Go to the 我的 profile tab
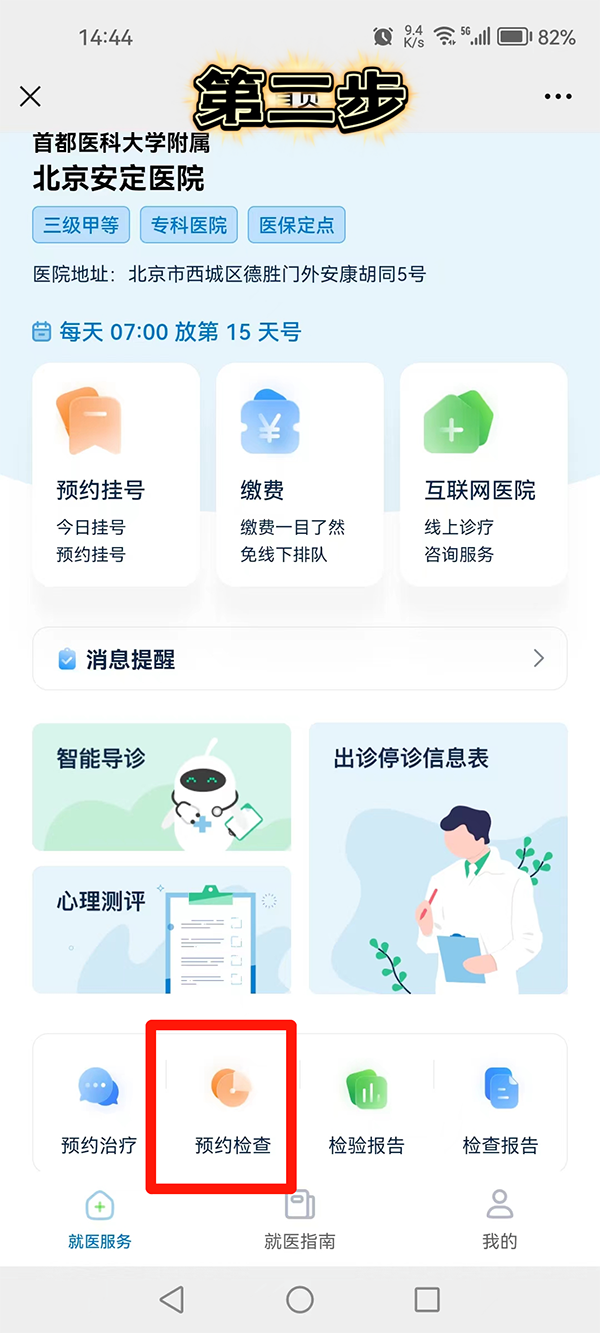 click(500, 1219)
